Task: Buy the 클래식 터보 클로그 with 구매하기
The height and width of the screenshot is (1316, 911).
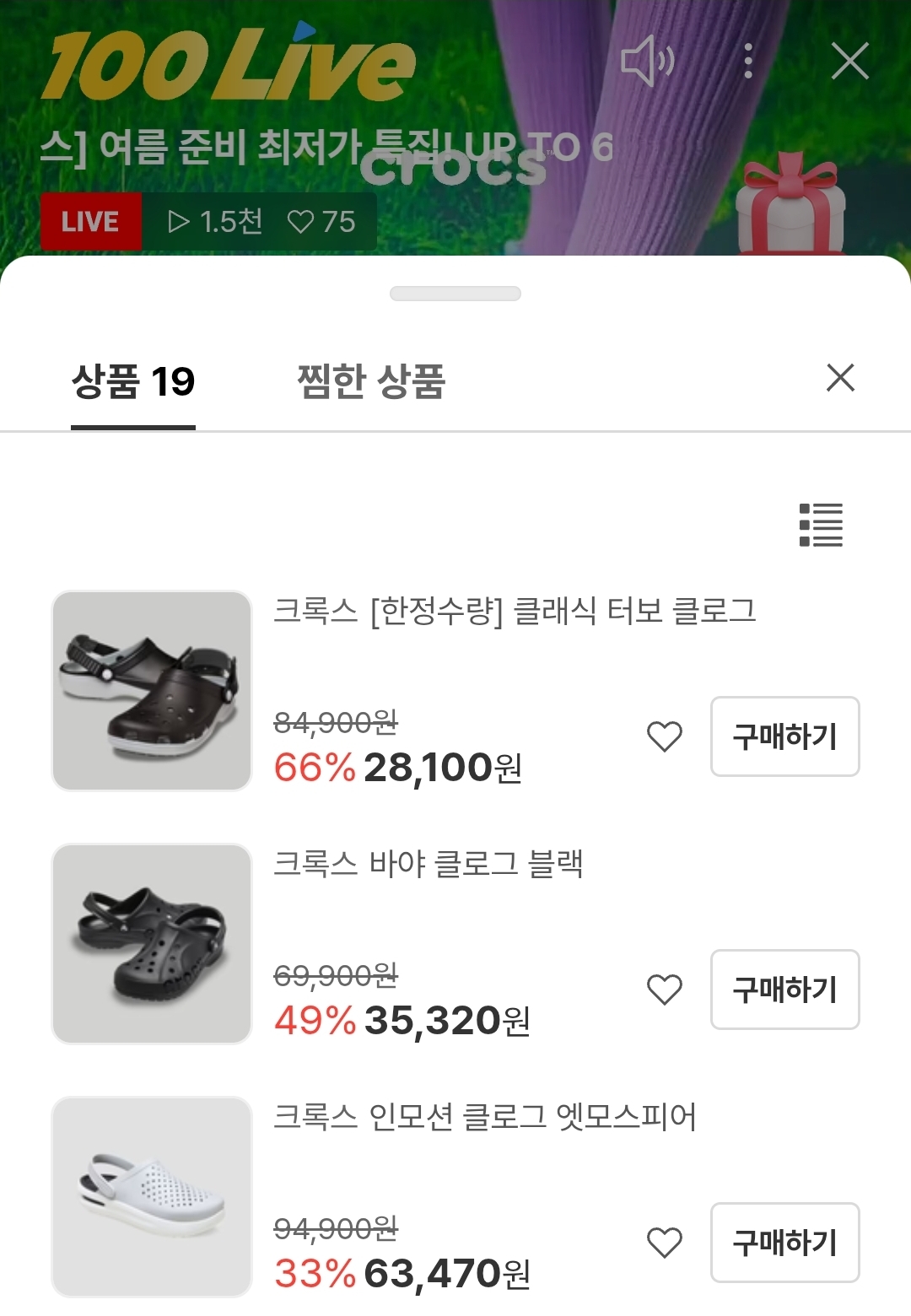Action: click(784, 736)
